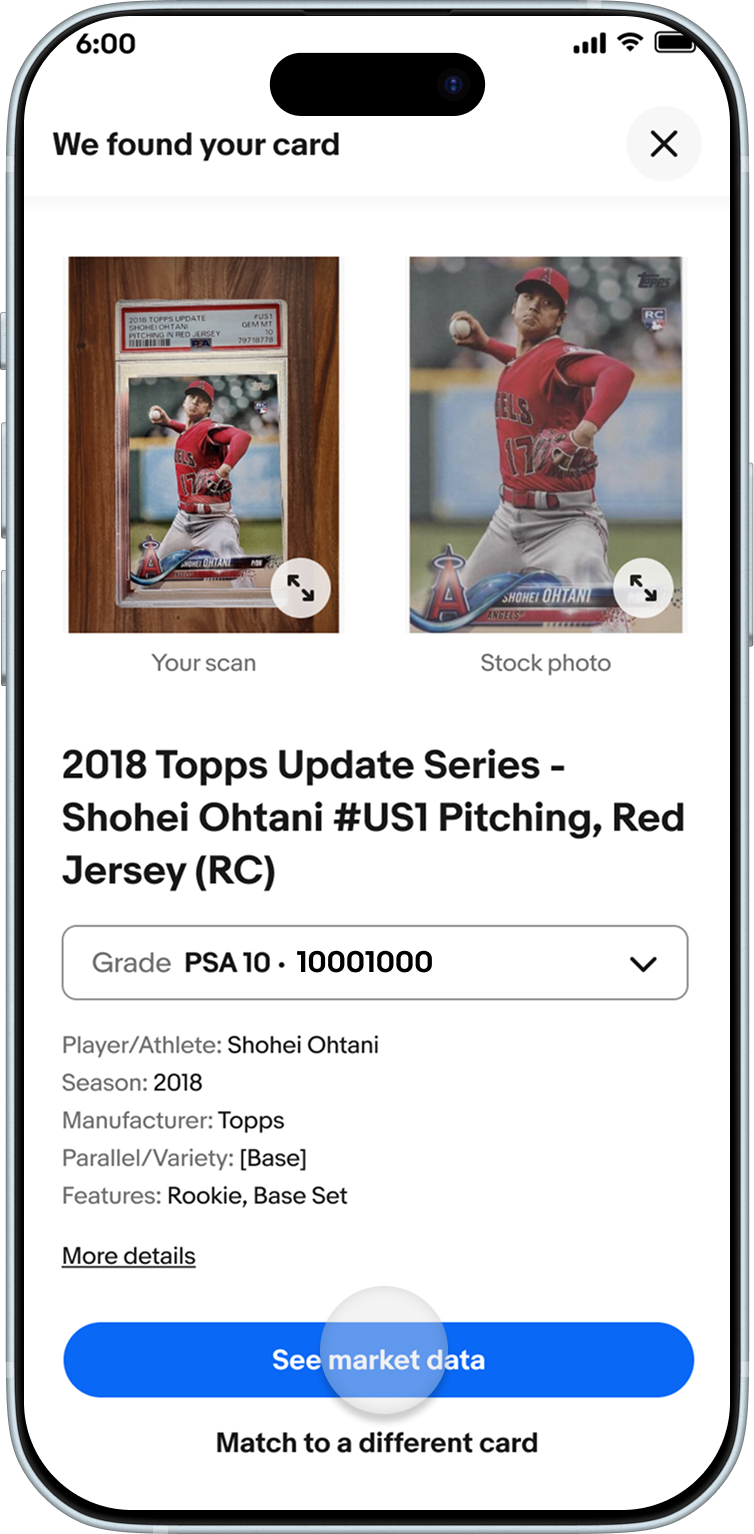The width and height of the screenshot is (754, 1534).
Task: Tap the cellular signal bars icon
Action: 588,44
